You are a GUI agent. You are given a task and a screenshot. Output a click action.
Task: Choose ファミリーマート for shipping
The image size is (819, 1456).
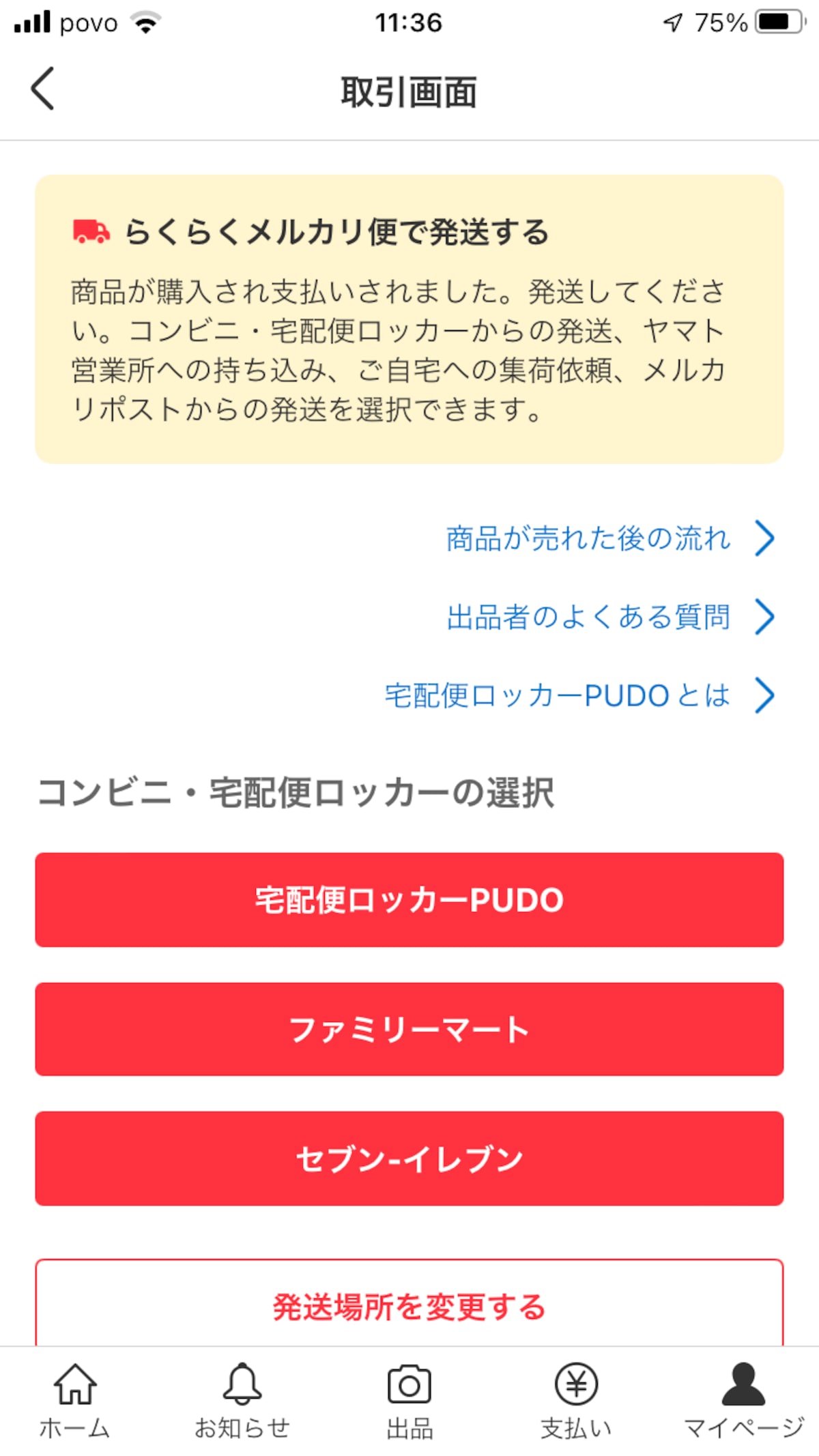point(409,1029)
